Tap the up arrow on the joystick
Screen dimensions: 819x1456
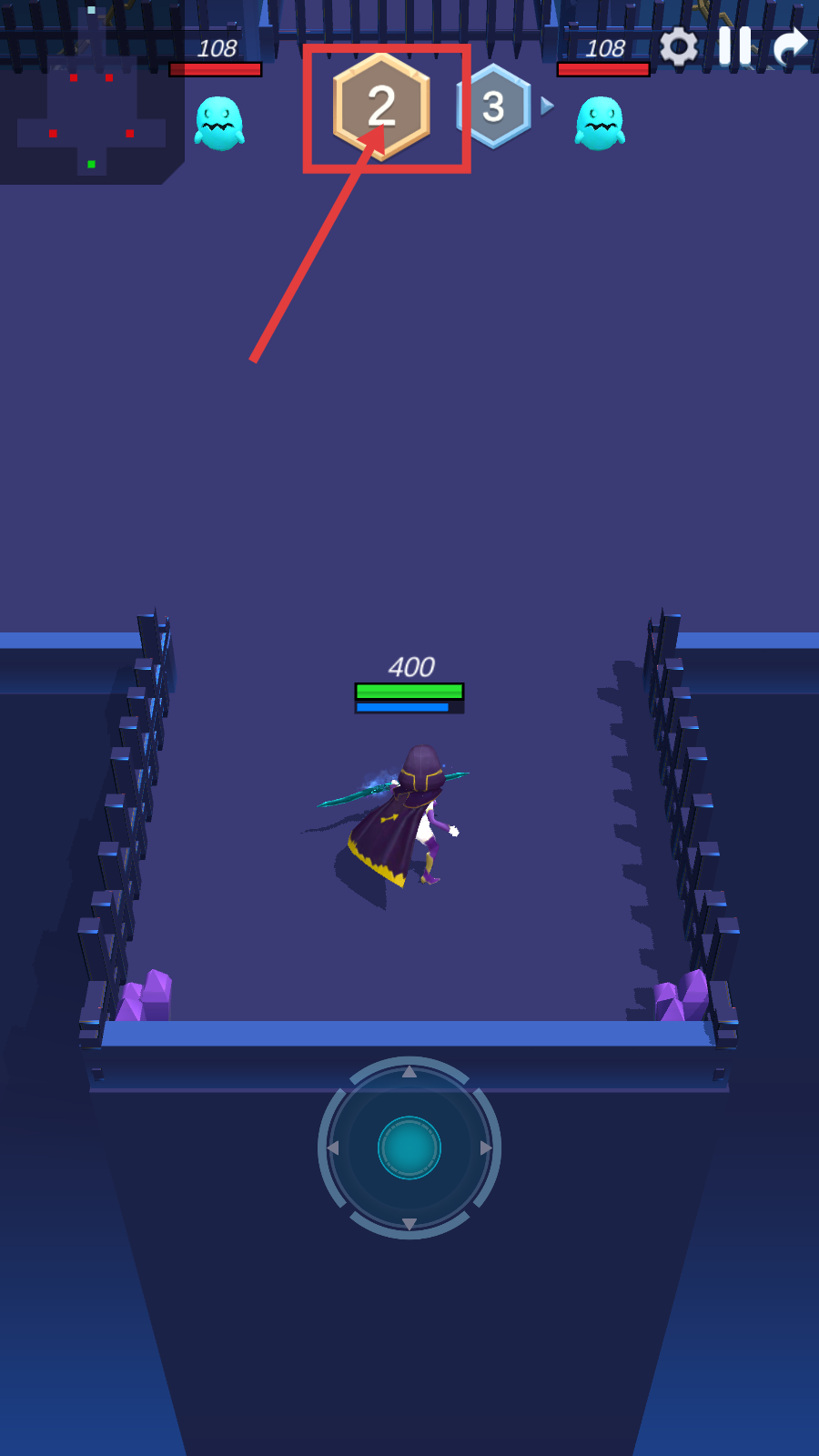(409, 1074)
